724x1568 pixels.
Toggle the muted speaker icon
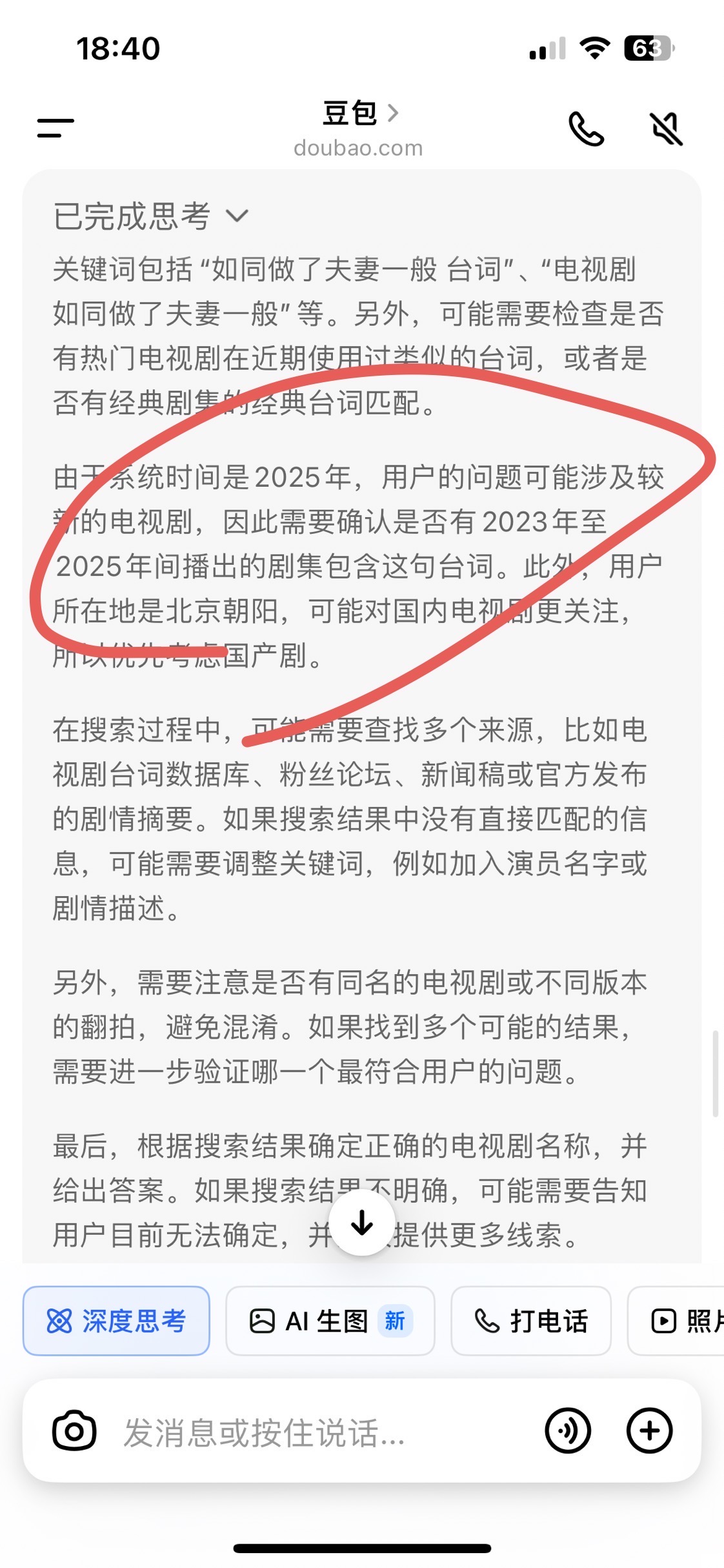(666, 128)
